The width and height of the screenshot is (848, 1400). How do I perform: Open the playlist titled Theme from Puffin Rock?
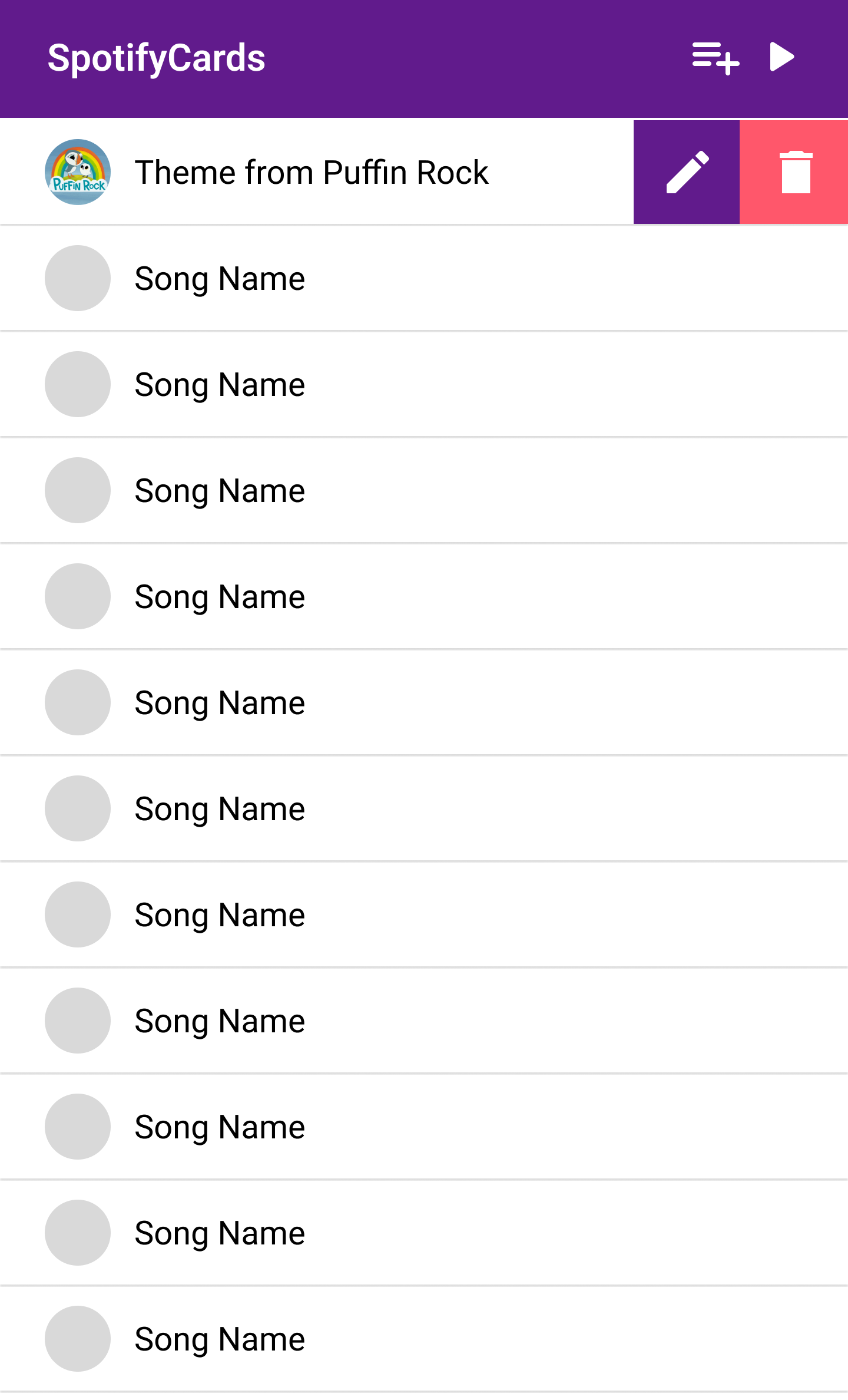coord(312,171)
